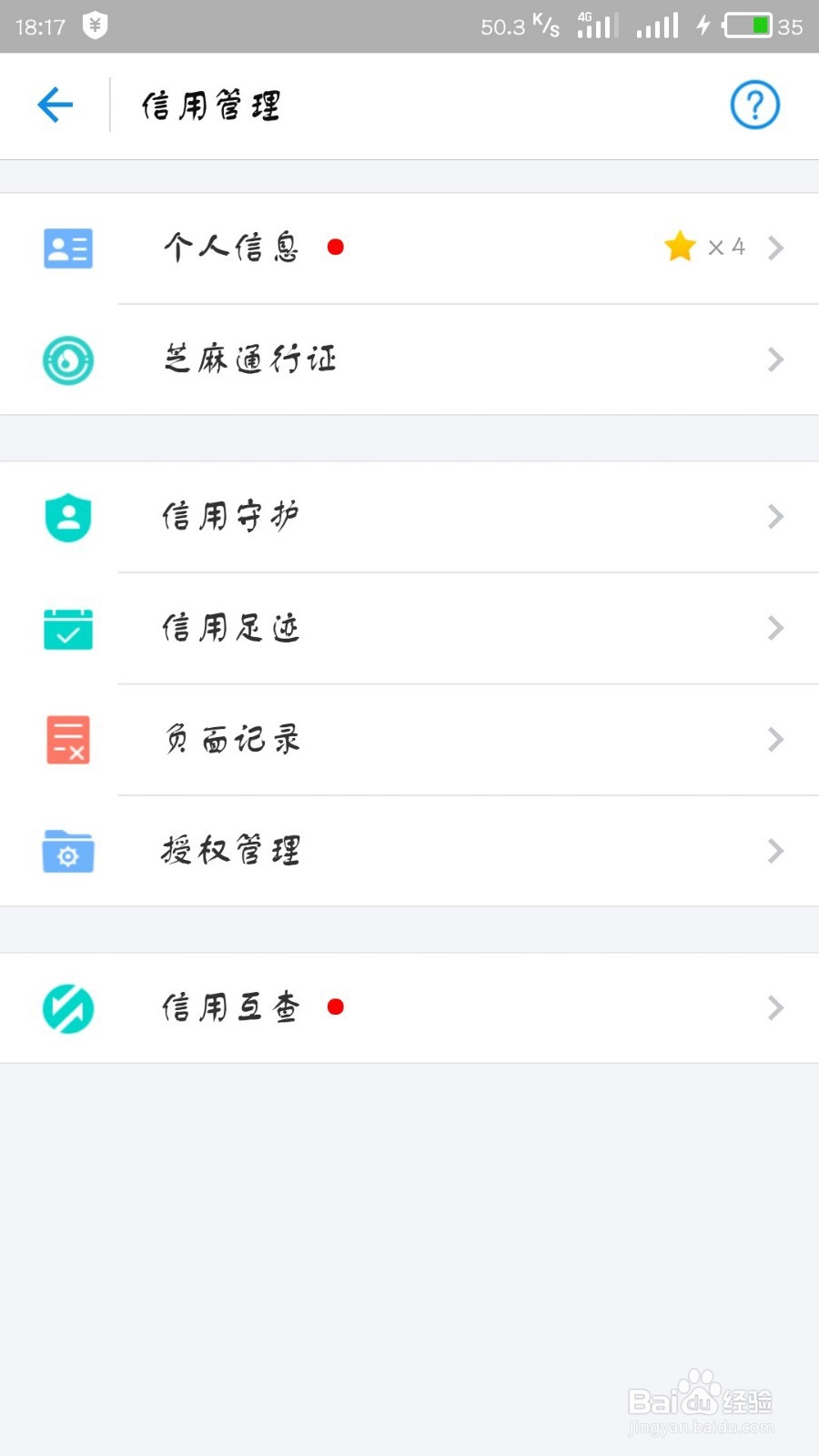Go back from 信用管理 page
This screenshot has width=819, height=1456.
55,105
